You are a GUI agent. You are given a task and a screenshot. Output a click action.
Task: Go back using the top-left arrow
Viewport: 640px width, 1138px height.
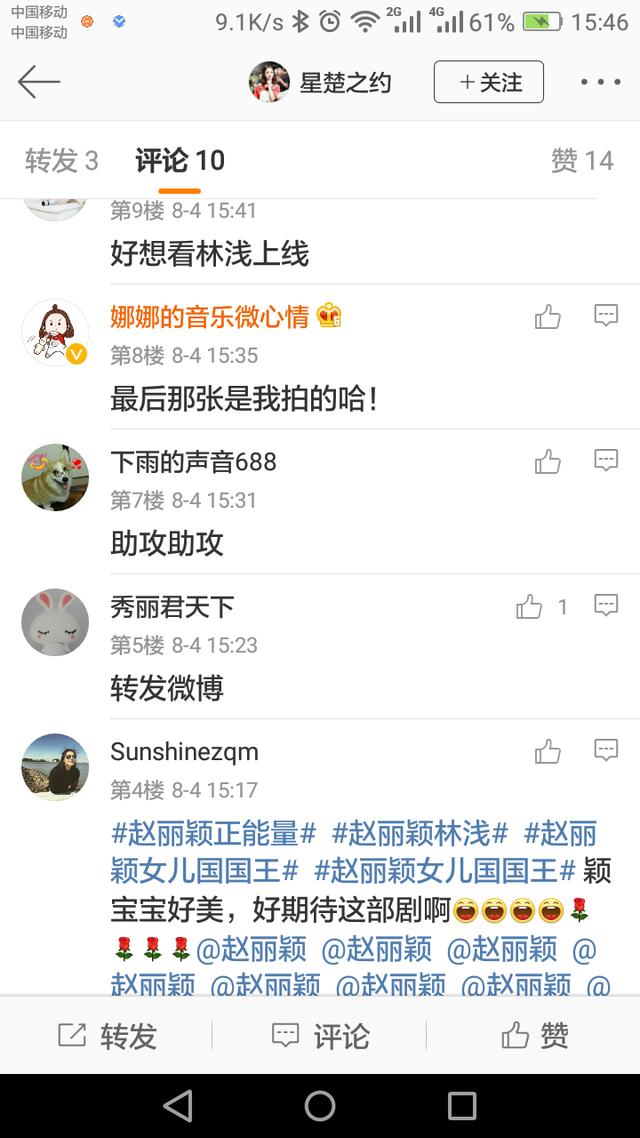point(39,82)
